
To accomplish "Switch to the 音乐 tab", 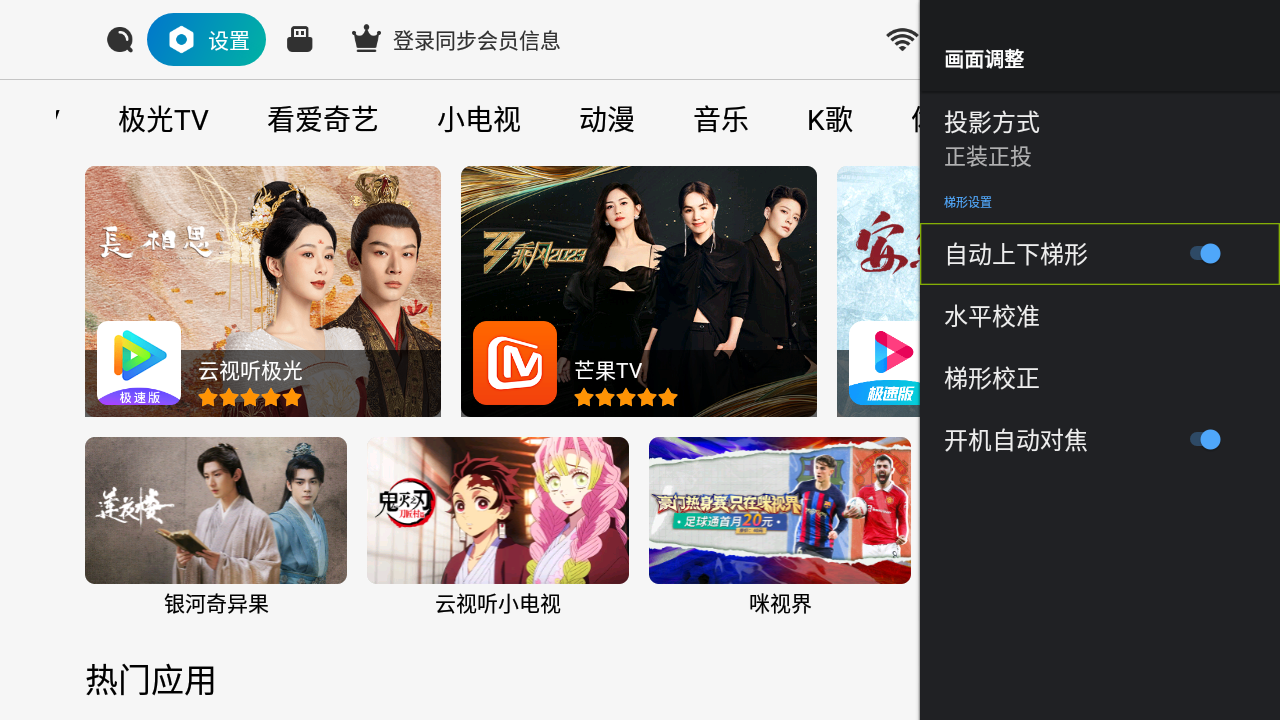I will pos(721,120).
